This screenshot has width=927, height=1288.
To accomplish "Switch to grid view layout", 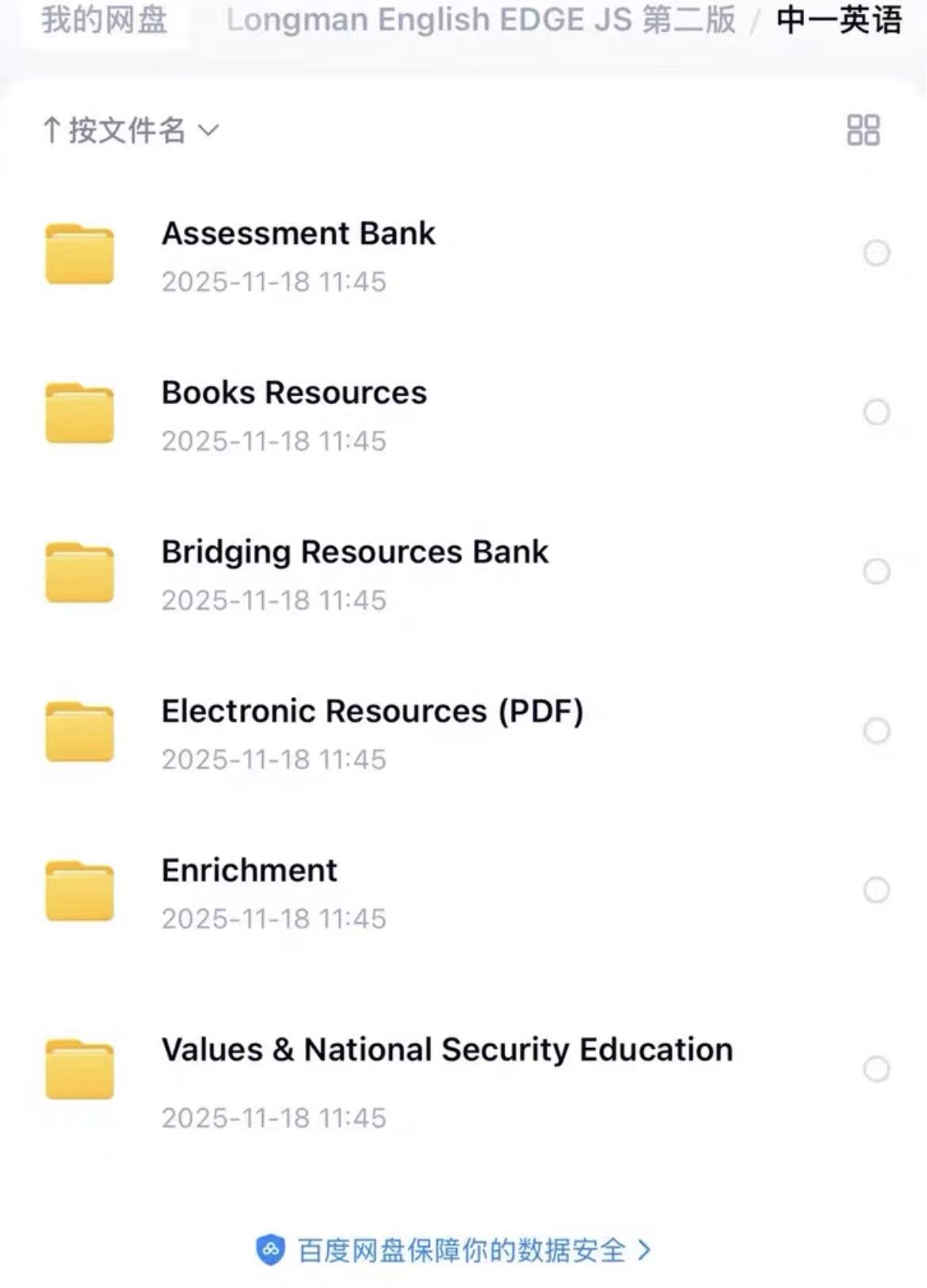I will 863,130.
